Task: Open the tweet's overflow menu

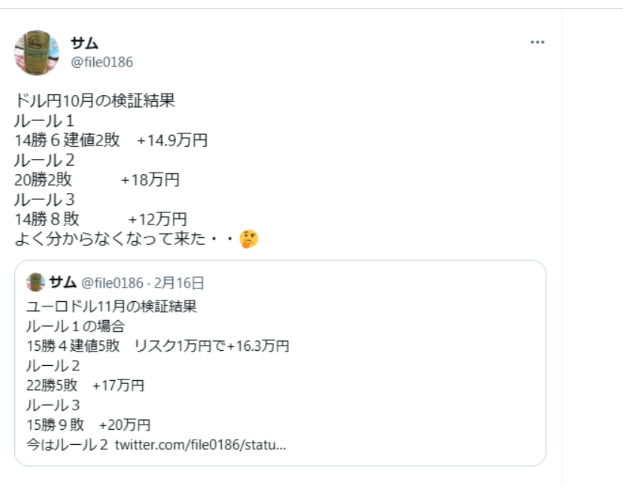Action: pyautogui.click(x=537, y=42)
